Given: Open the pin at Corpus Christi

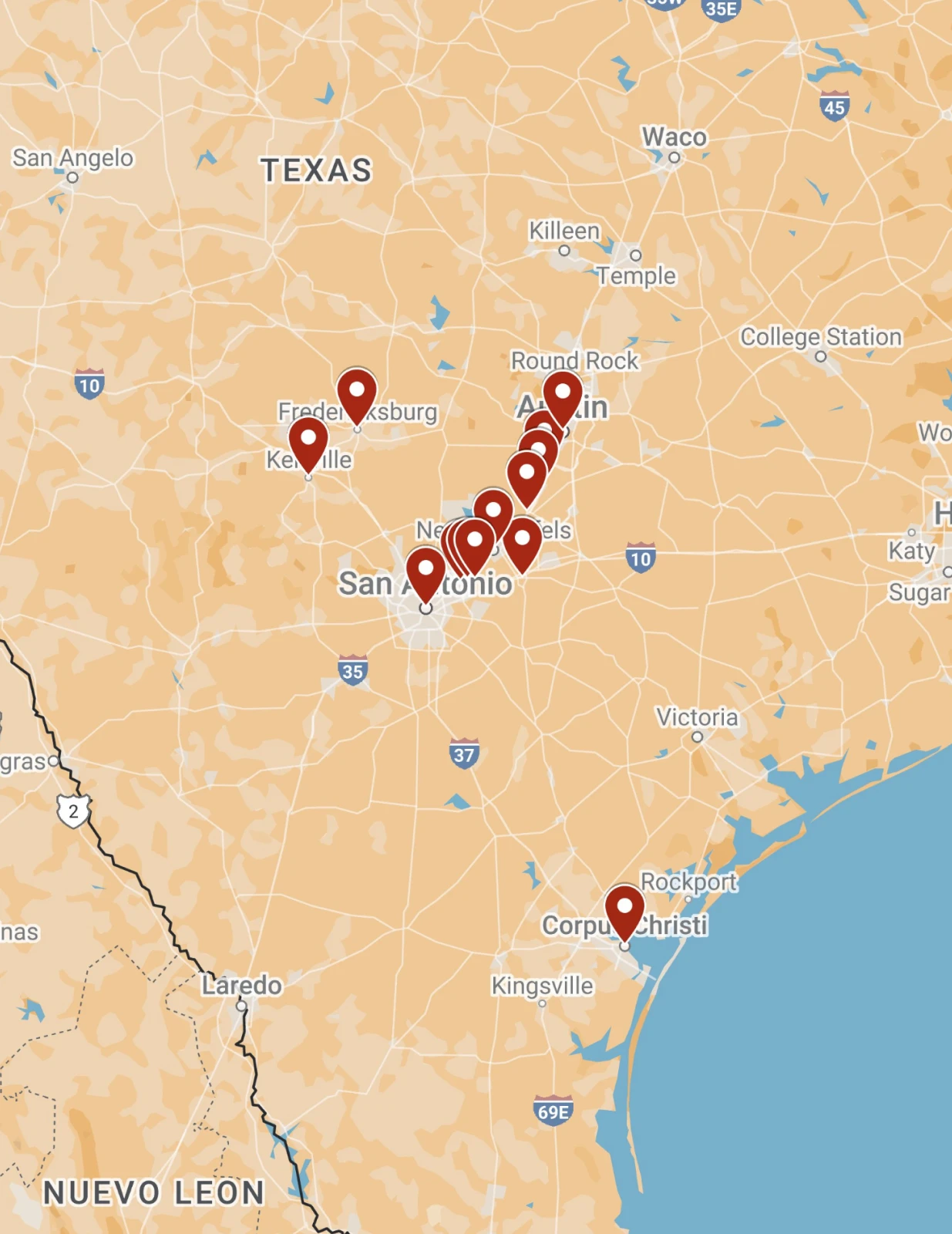Looking at the screenshot, I should point(624,909).
